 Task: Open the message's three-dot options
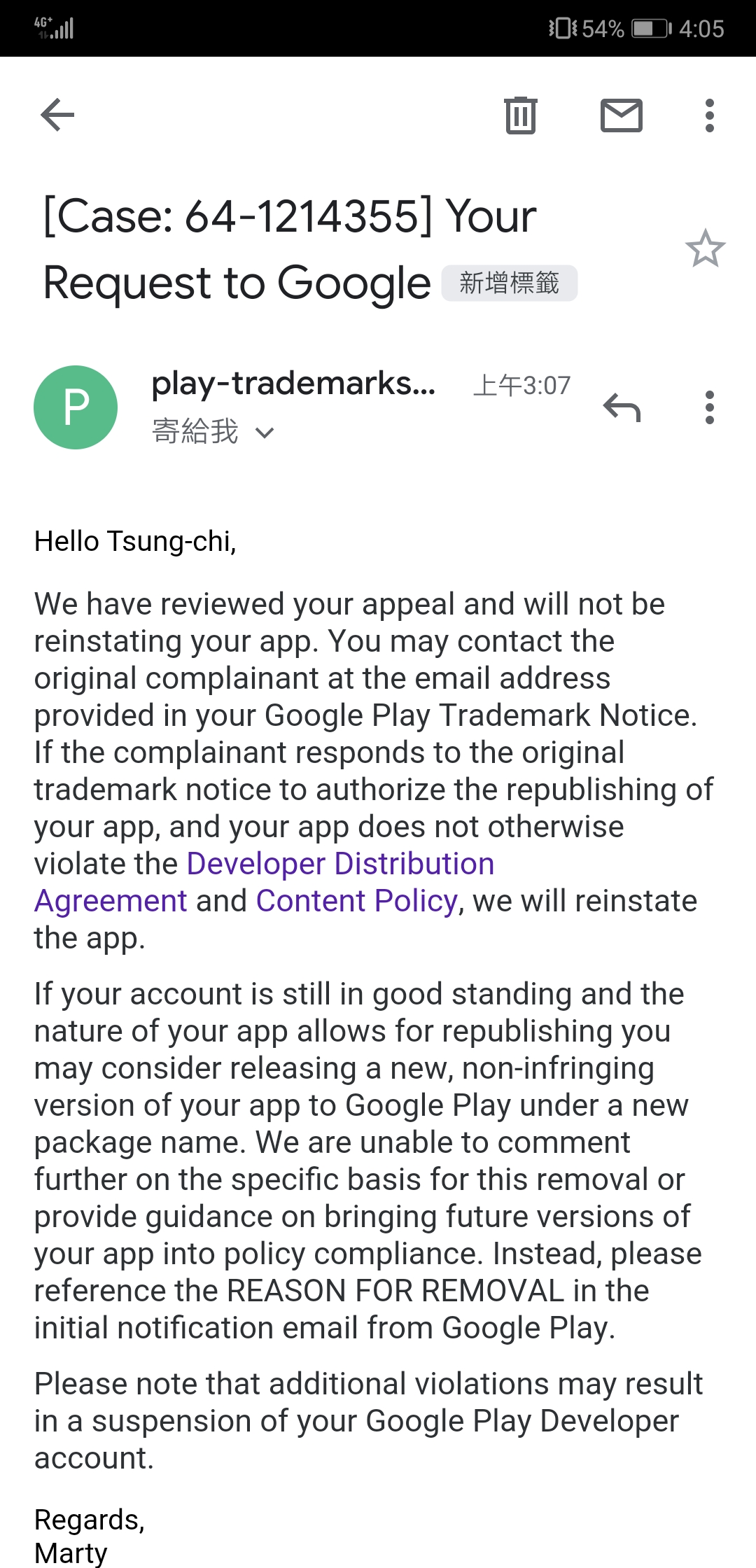click(x=710, y=407)
